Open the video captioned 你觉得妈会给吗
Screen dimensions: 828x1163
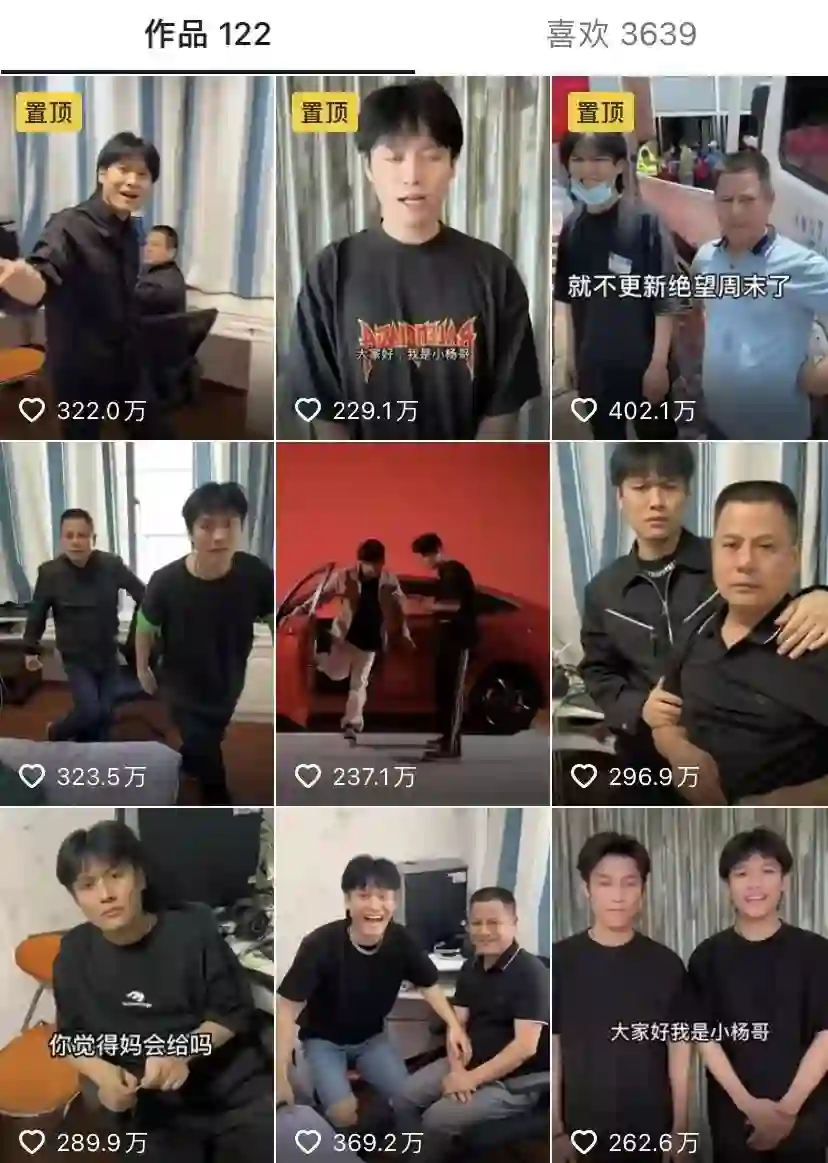coord(137,985)
